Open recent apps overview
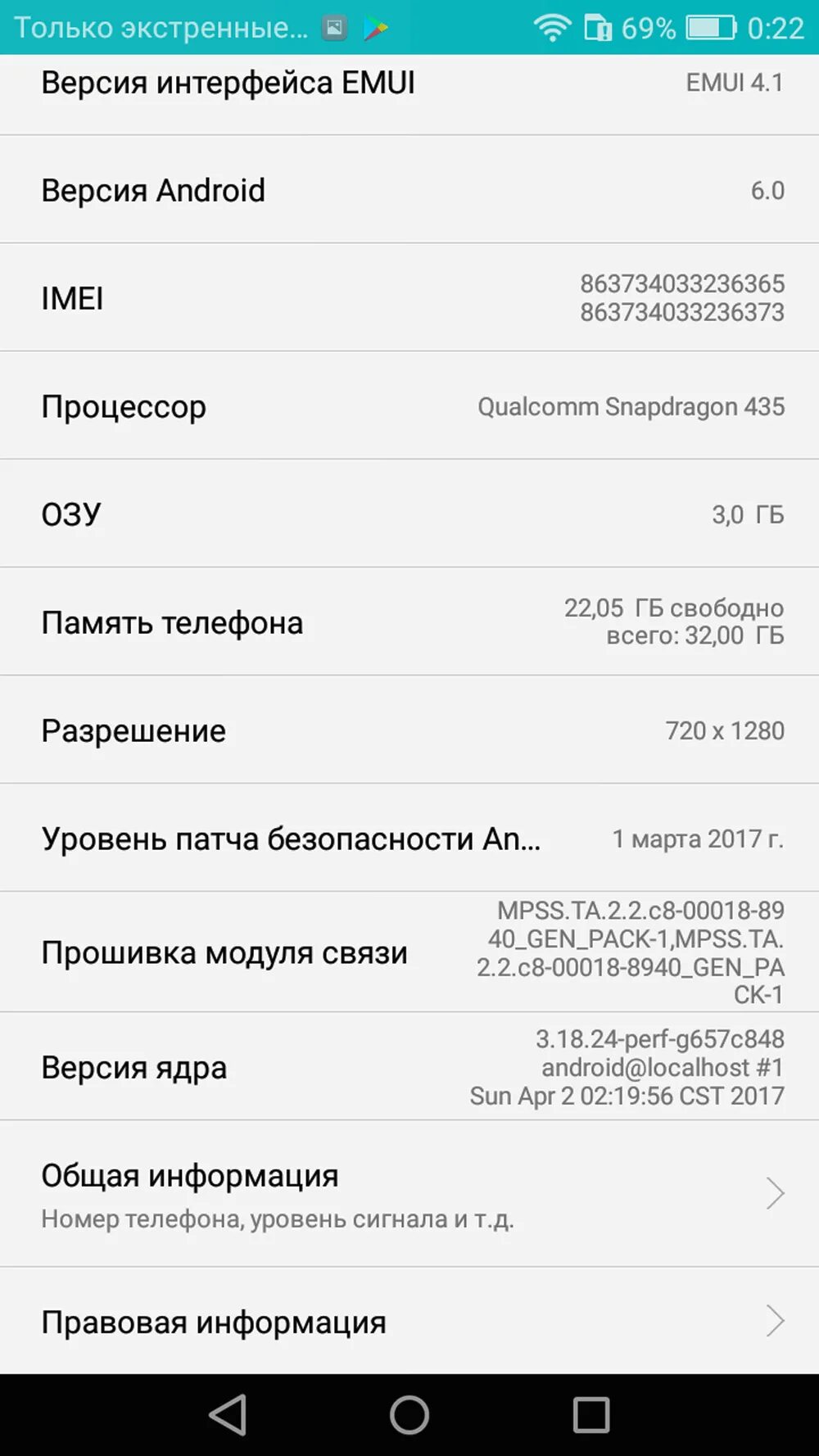 (590, 1414)
